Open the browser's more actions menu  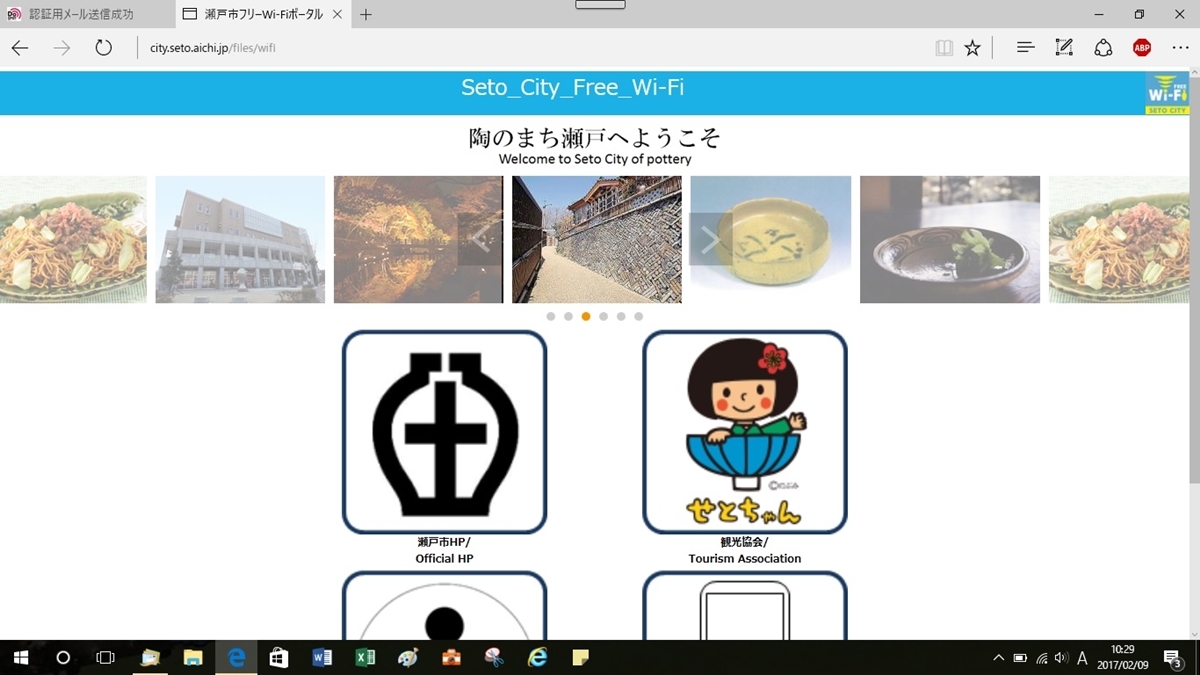pyautogui.click(x=1180, y=48)
